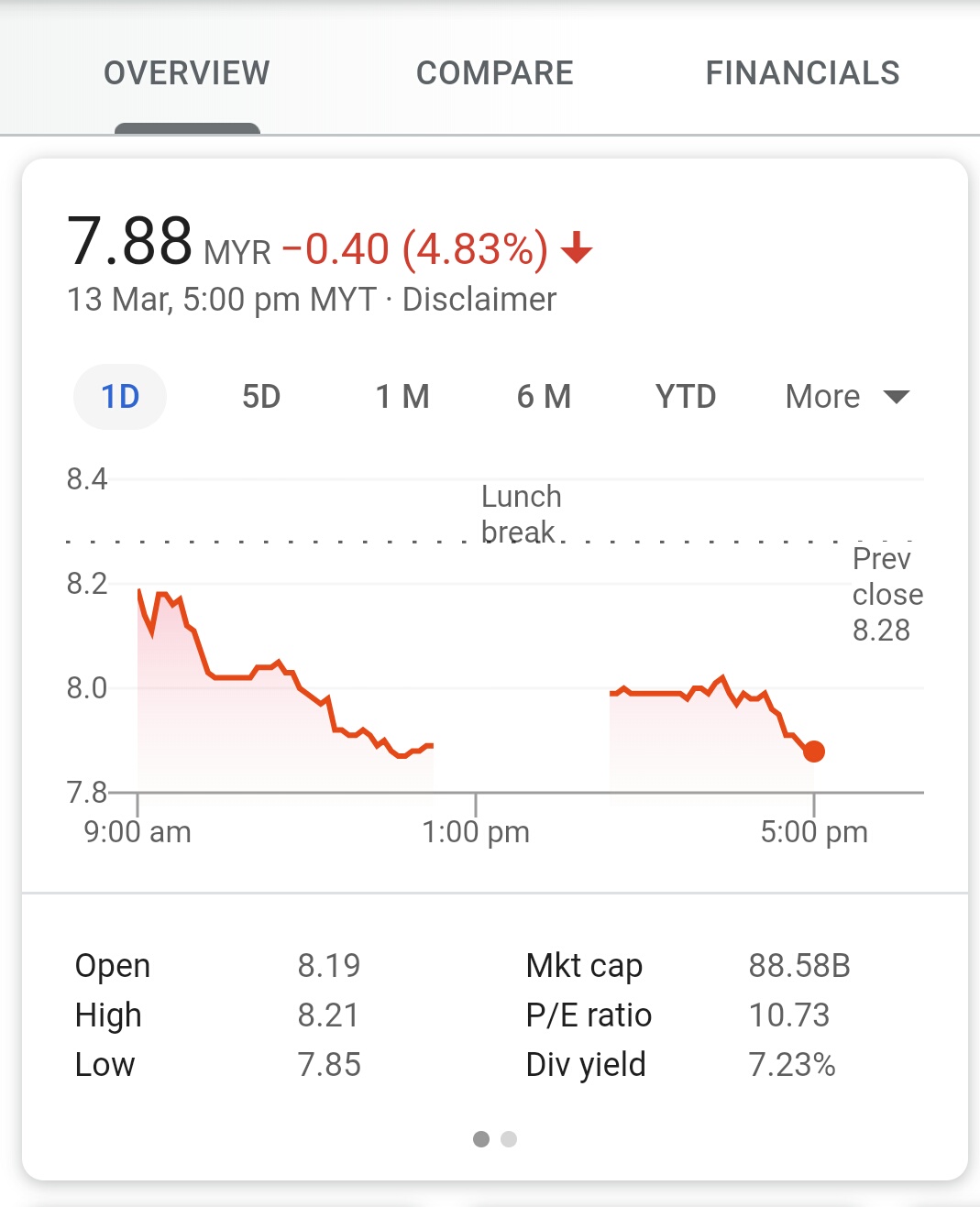
Task: Select the 1 M chart range
Action: [x=402, y=397]
